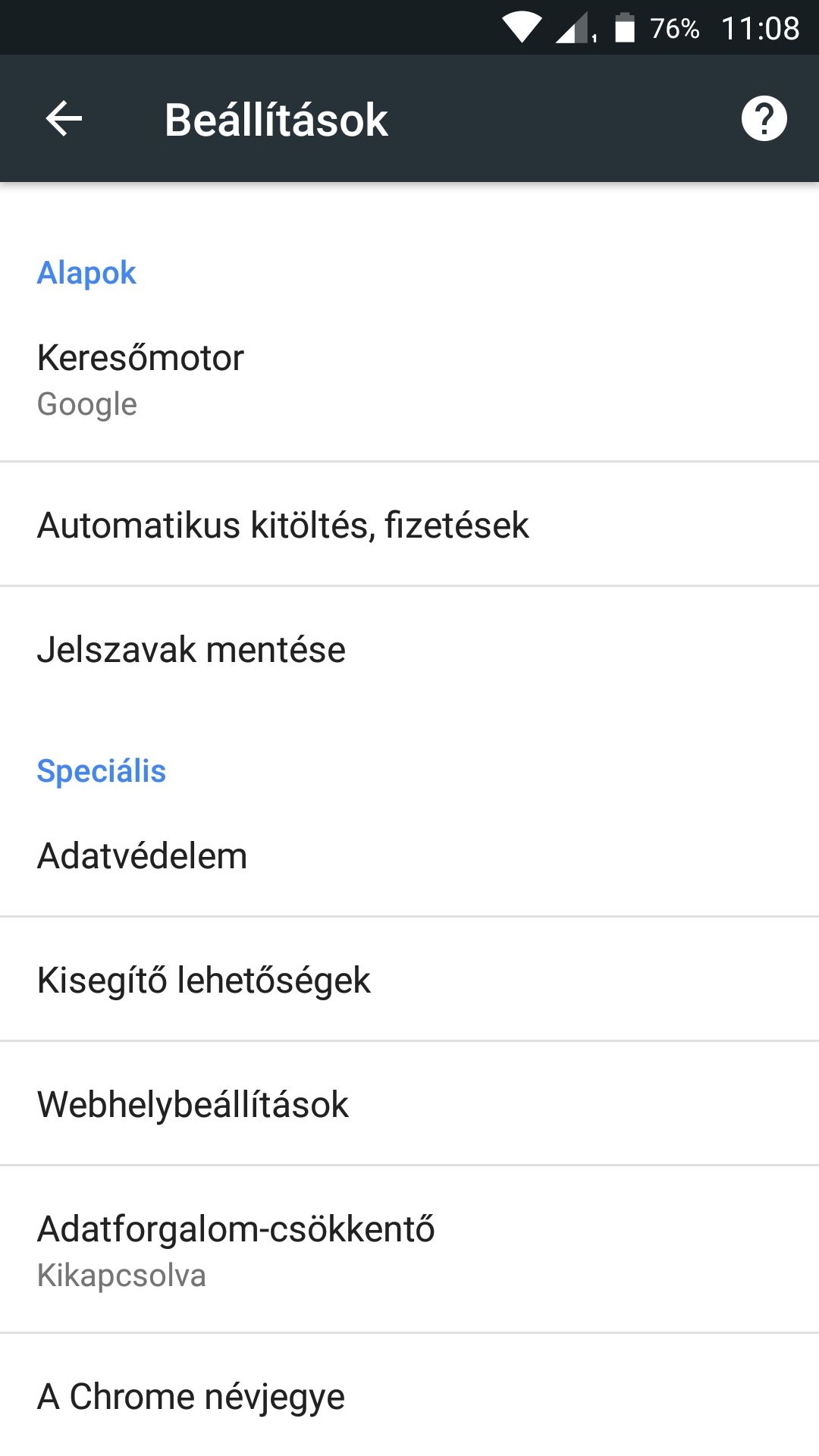Open Automatikus kitöltés, fizetések
The height and width of the screenshot is (1456, 819).
[409, 524]
